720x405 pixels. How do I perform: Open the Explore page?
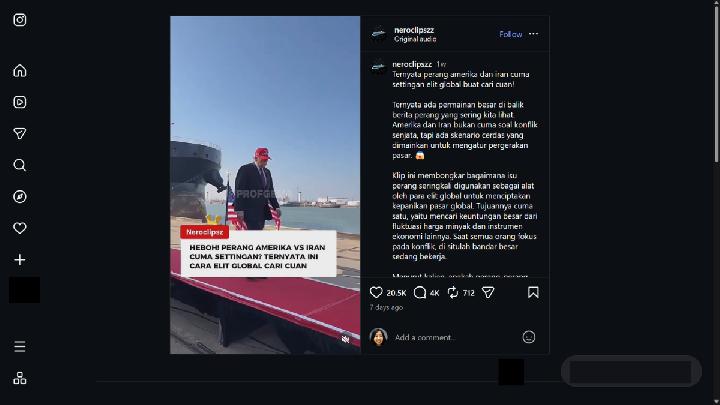[20, 197]
